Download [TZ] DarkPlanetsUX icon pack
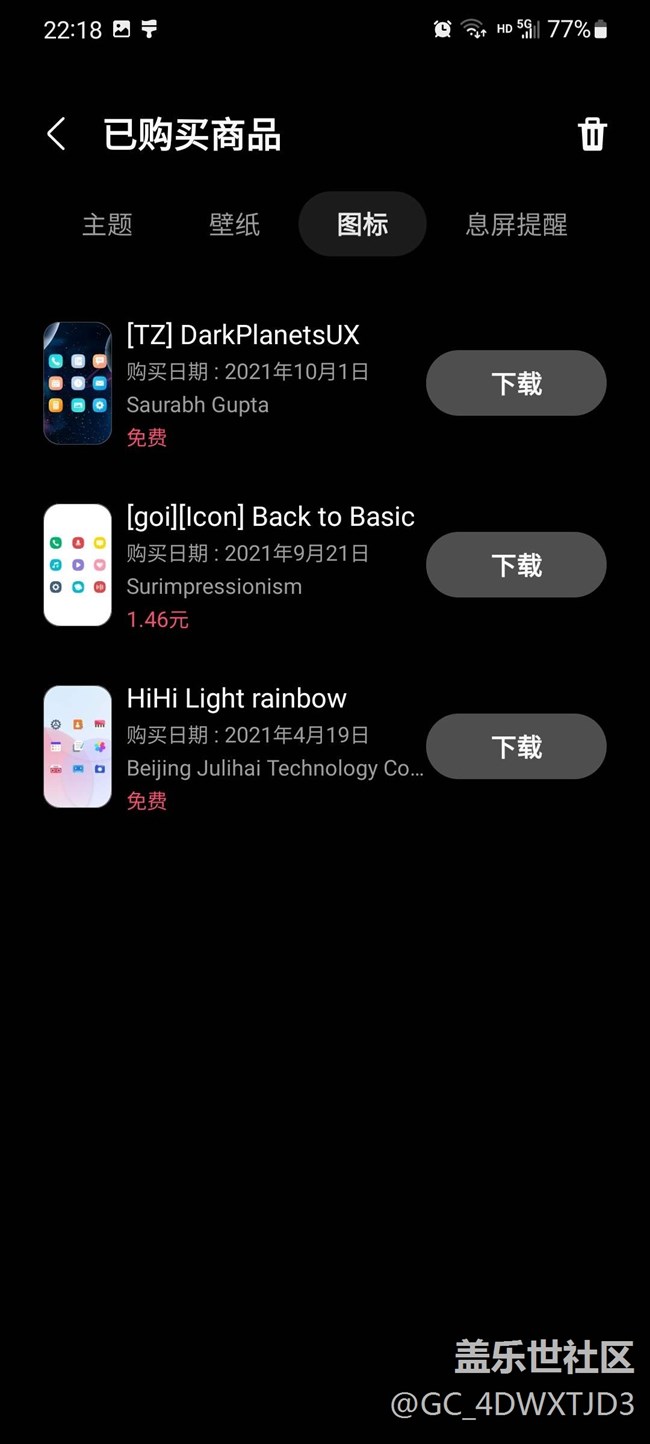 pos(516,383)
